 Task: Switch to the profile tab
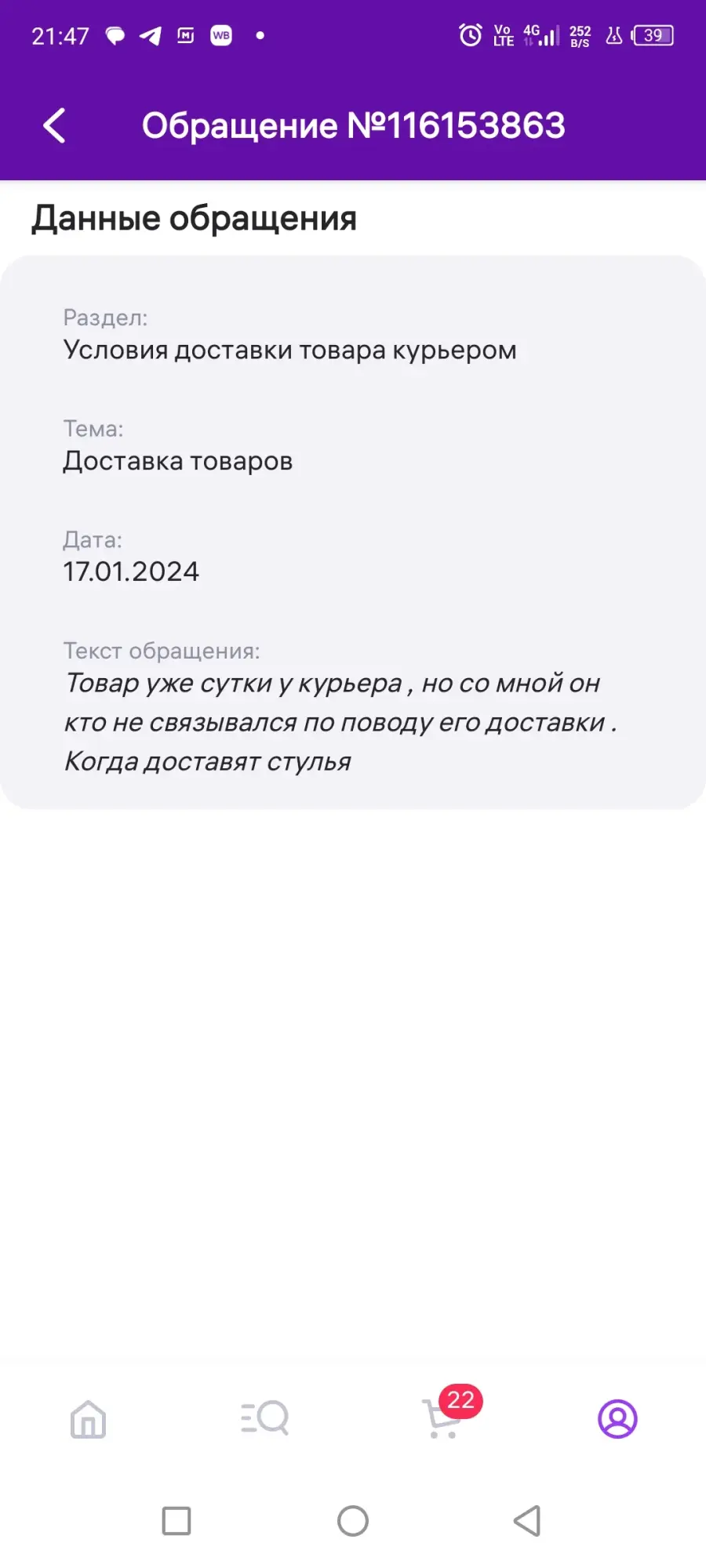pos(617,1418)
